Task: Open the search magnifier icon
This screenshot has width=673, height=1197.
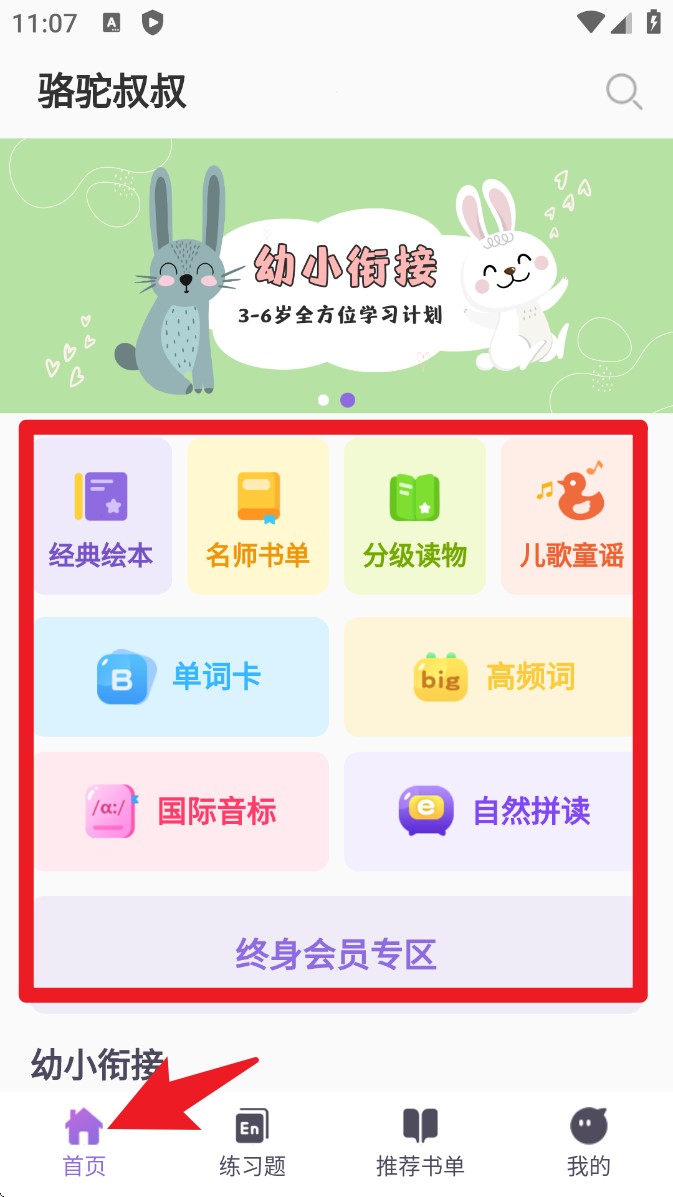Action: (x=624, y=92)
